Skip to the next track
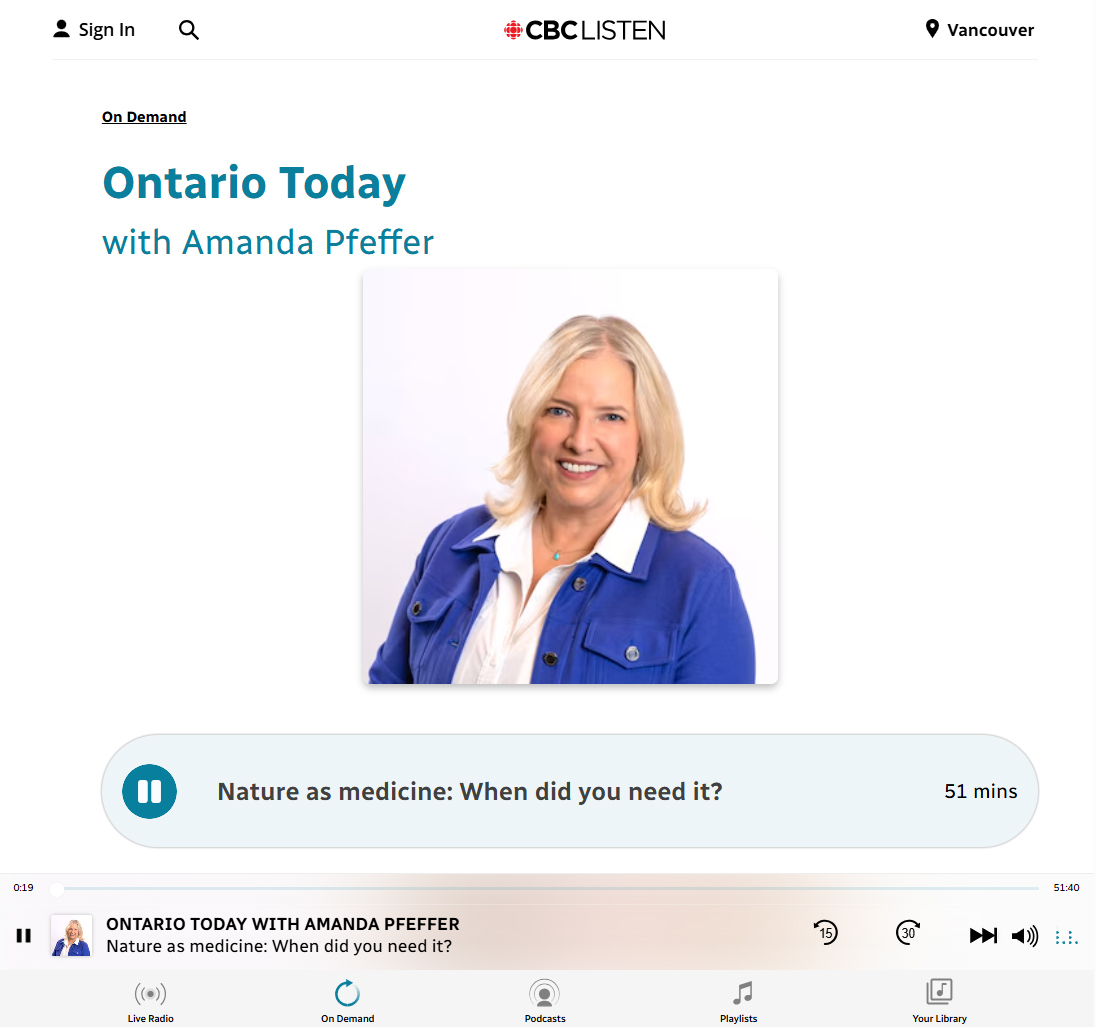The width and height of the screenshot is (1110, 1027). pyautogui.click(x=983, y=936)
